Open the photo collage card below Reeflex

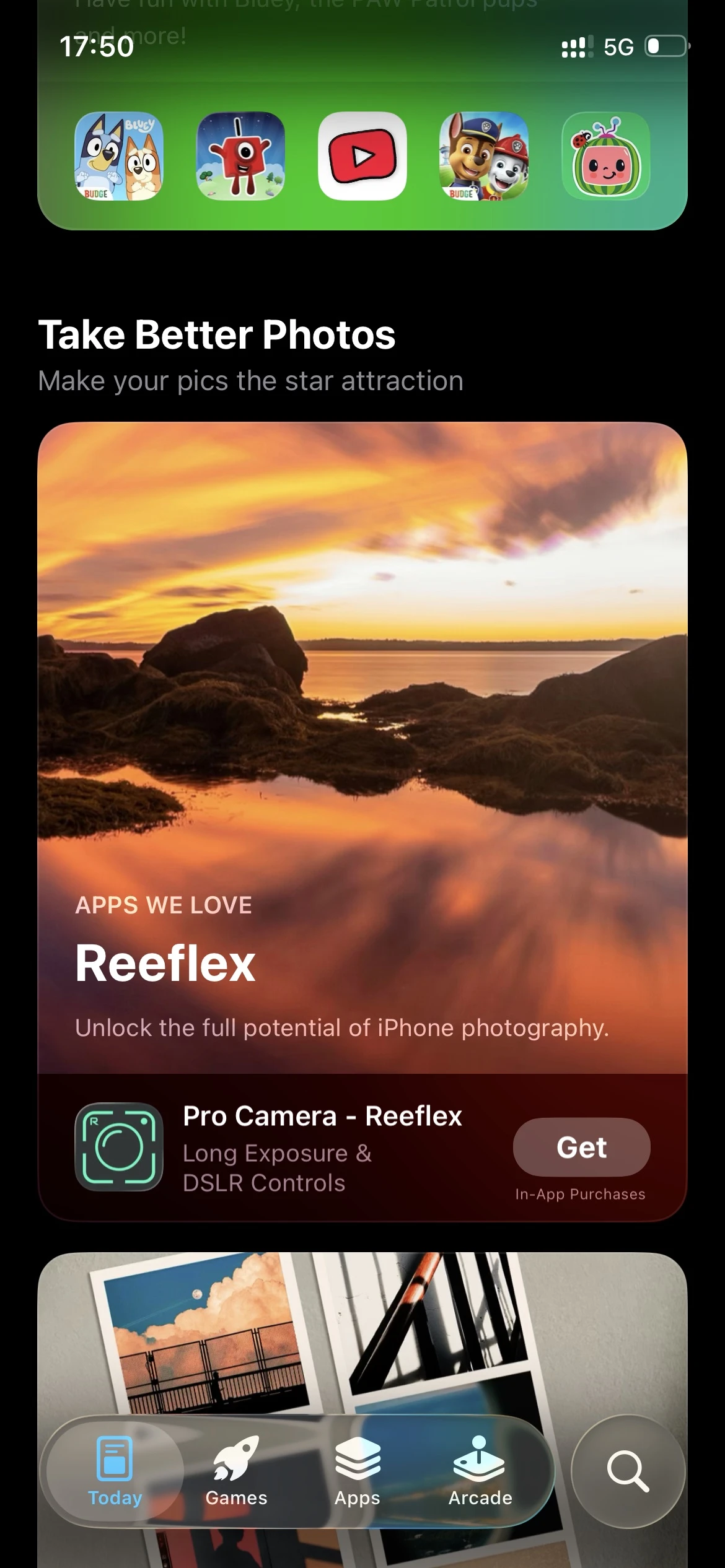(x=362, y=1331)
